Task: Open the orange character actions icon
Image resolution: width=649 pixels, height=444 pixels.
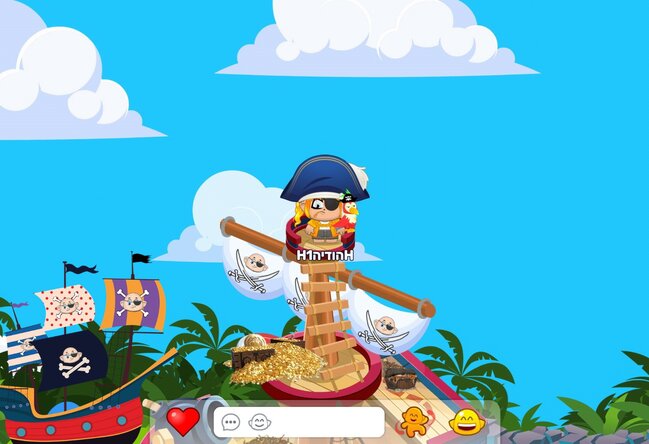Action: pyautogui.click(x=414, y=421)
